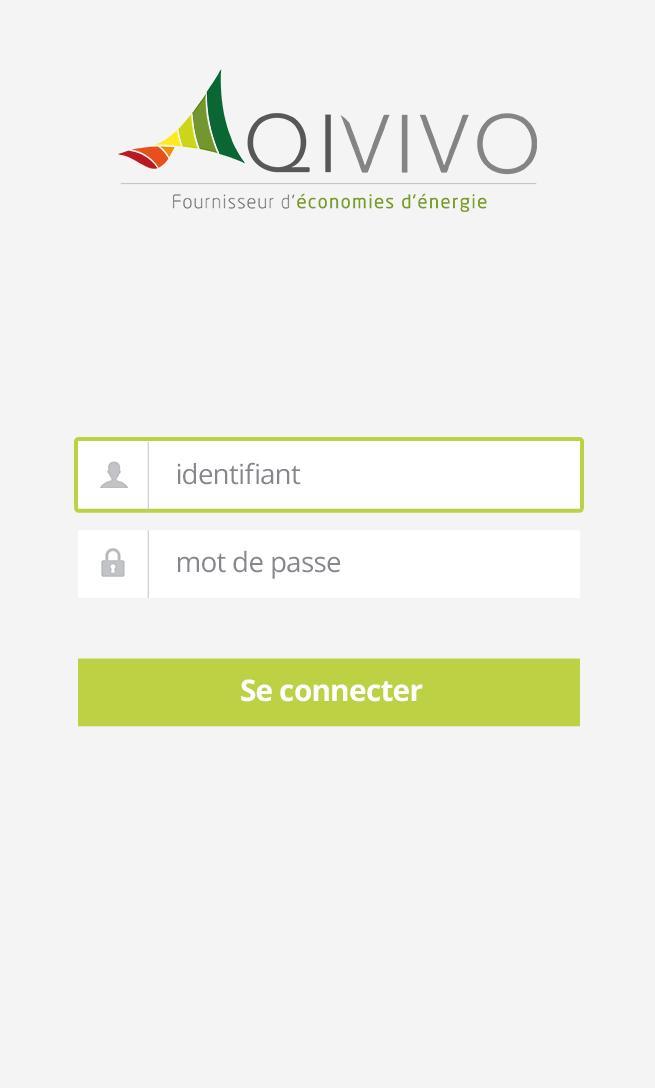Focus the identifiant text field

(x=364, y=475)
